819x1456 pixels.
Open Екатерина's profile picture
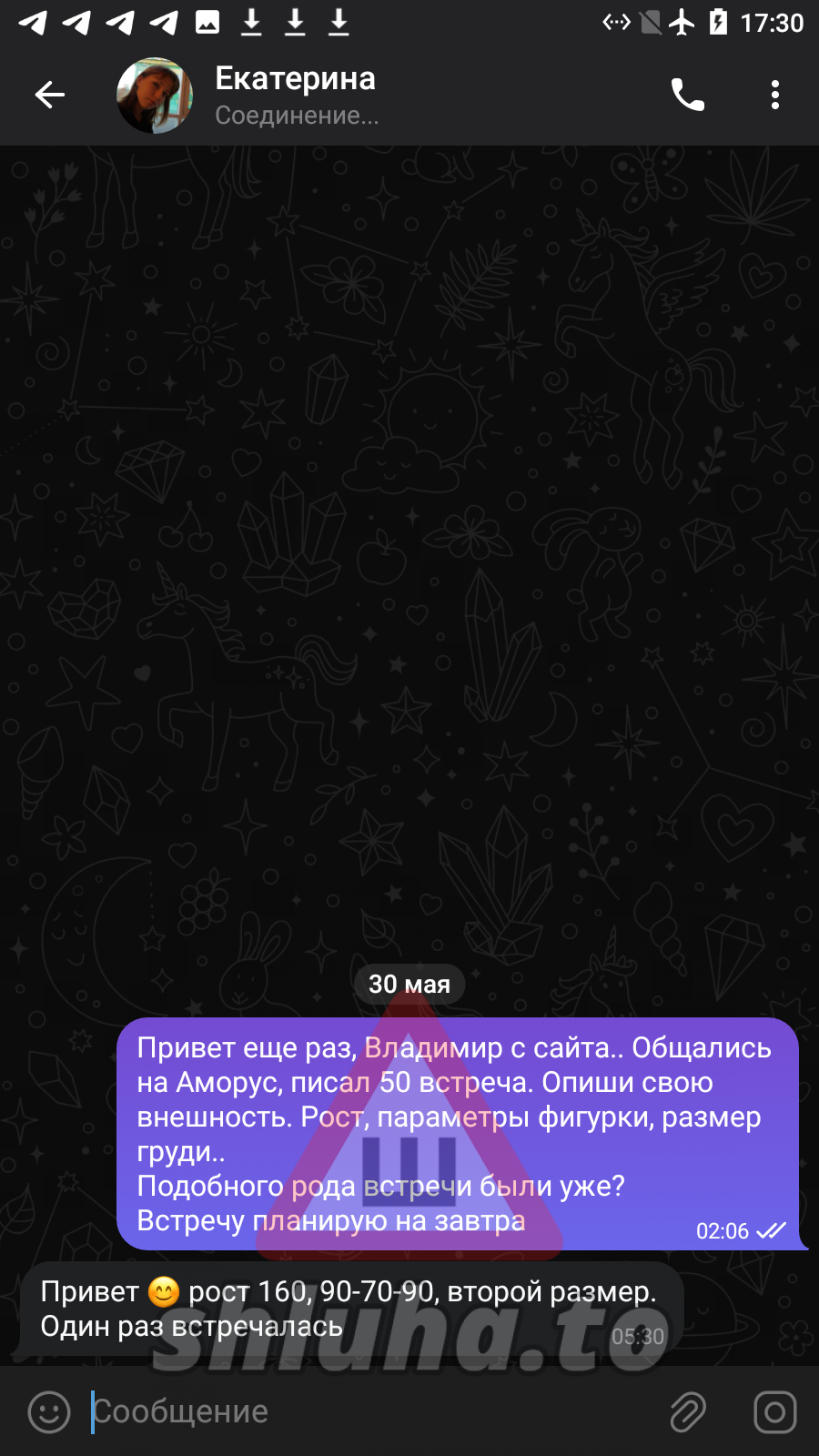click(155, 96)
